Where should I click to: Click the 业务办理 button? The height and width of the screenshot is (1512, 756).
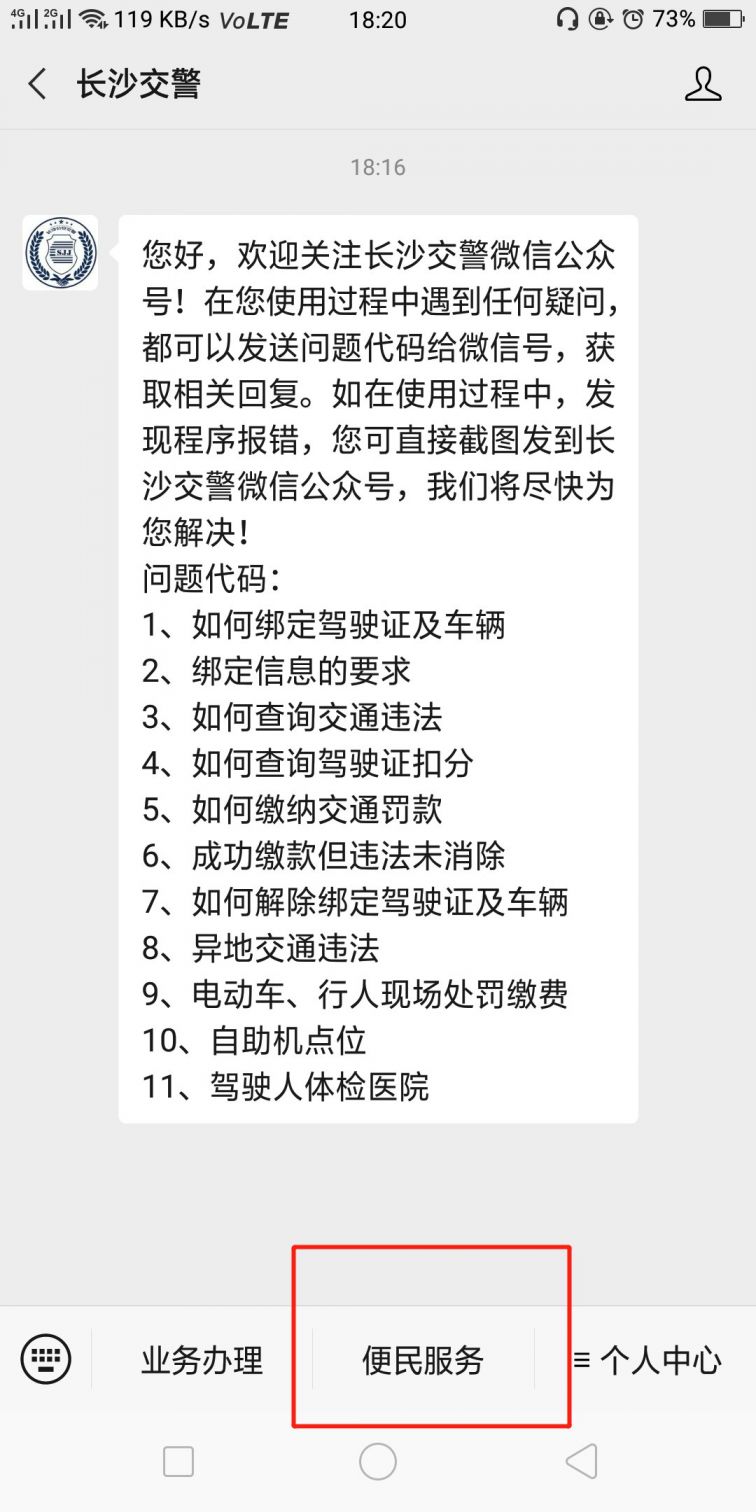[202, 1360]
